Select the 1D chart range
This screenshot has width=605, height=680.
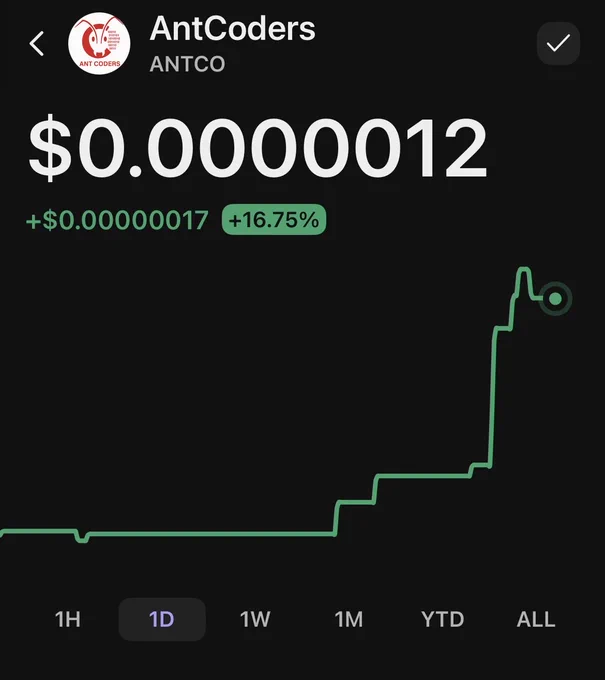click(162, 619)
